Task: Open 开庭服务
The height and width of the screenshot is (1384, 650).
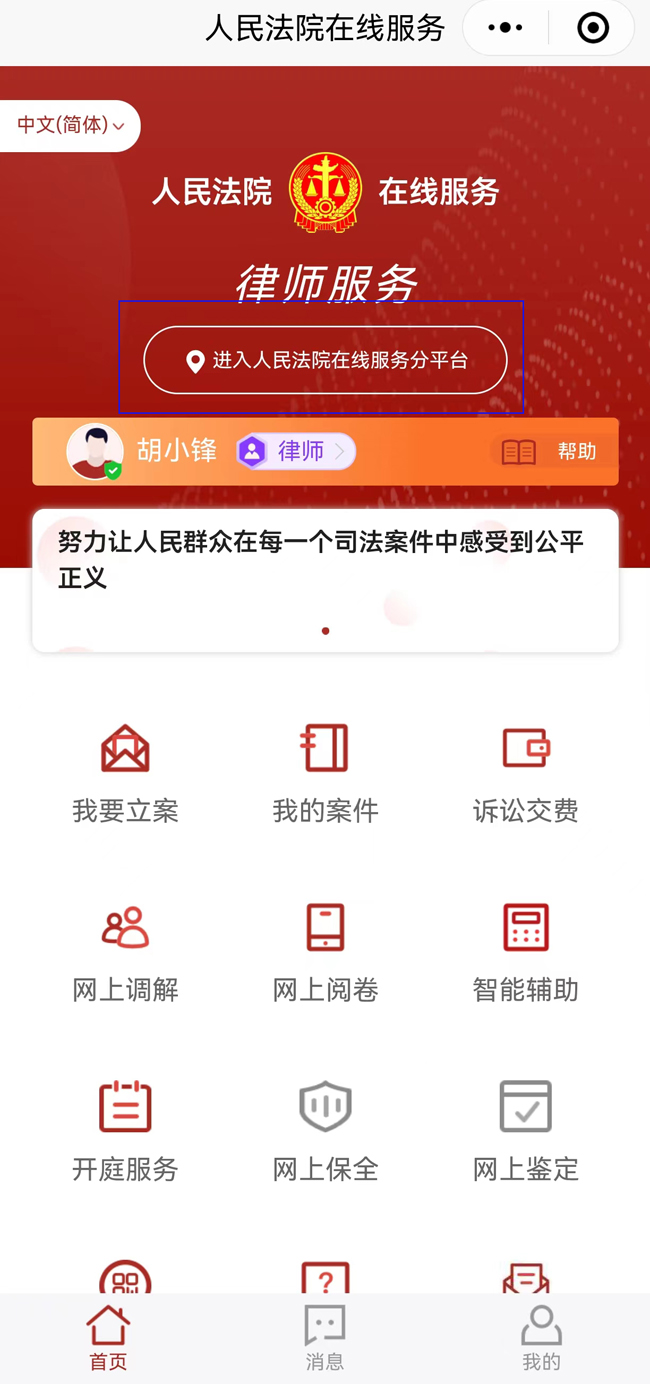Action: 125,1131
